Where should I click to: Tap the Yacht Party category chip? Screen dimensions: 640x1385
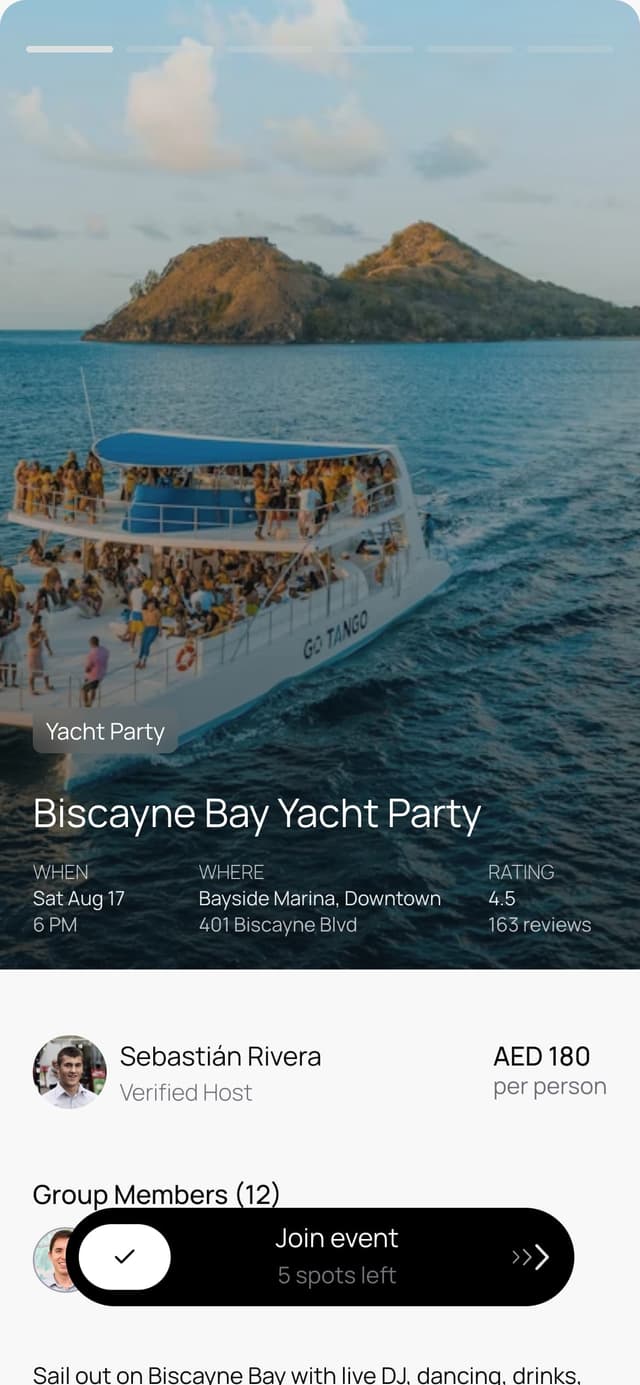point(105,732)
